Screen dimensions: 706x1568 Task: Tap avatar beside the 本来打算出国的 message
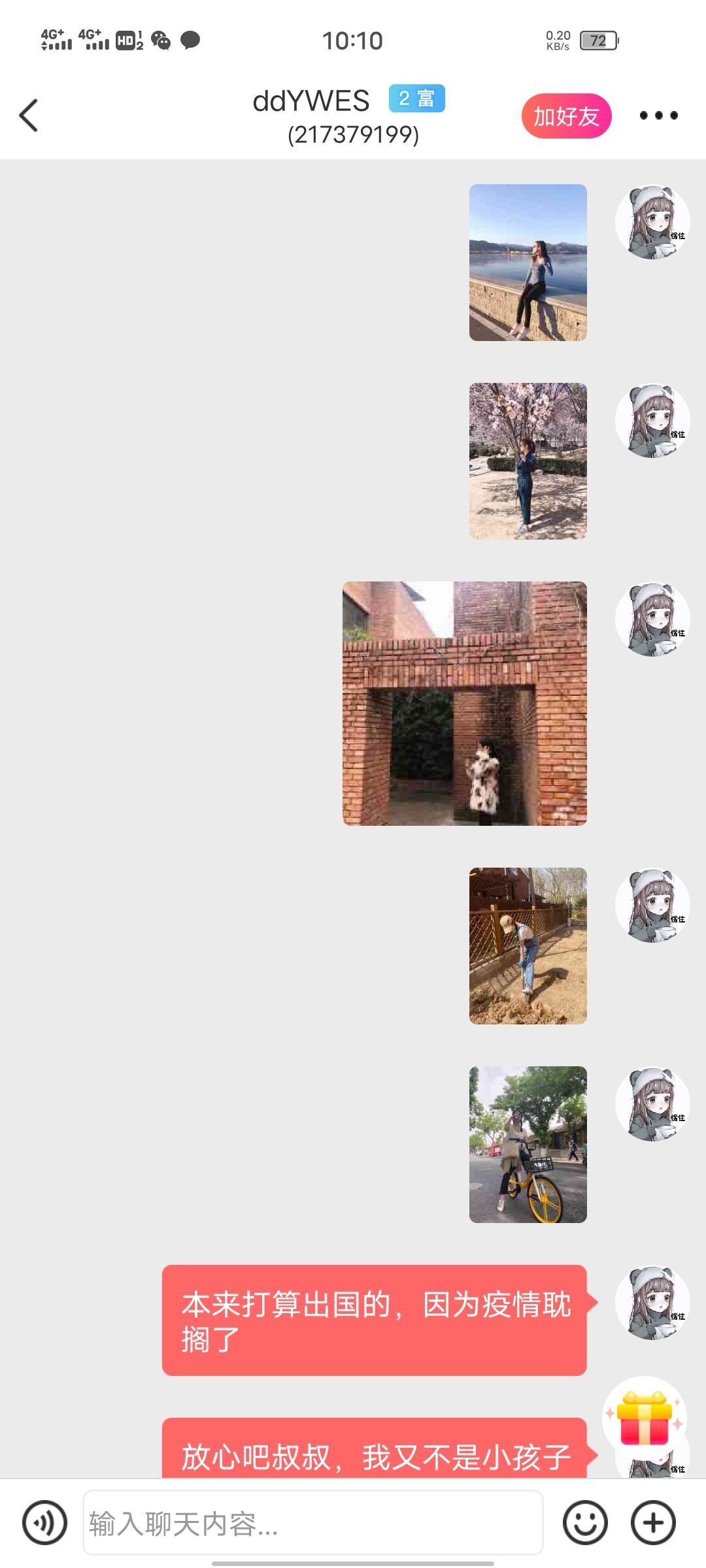(652, 1303)
